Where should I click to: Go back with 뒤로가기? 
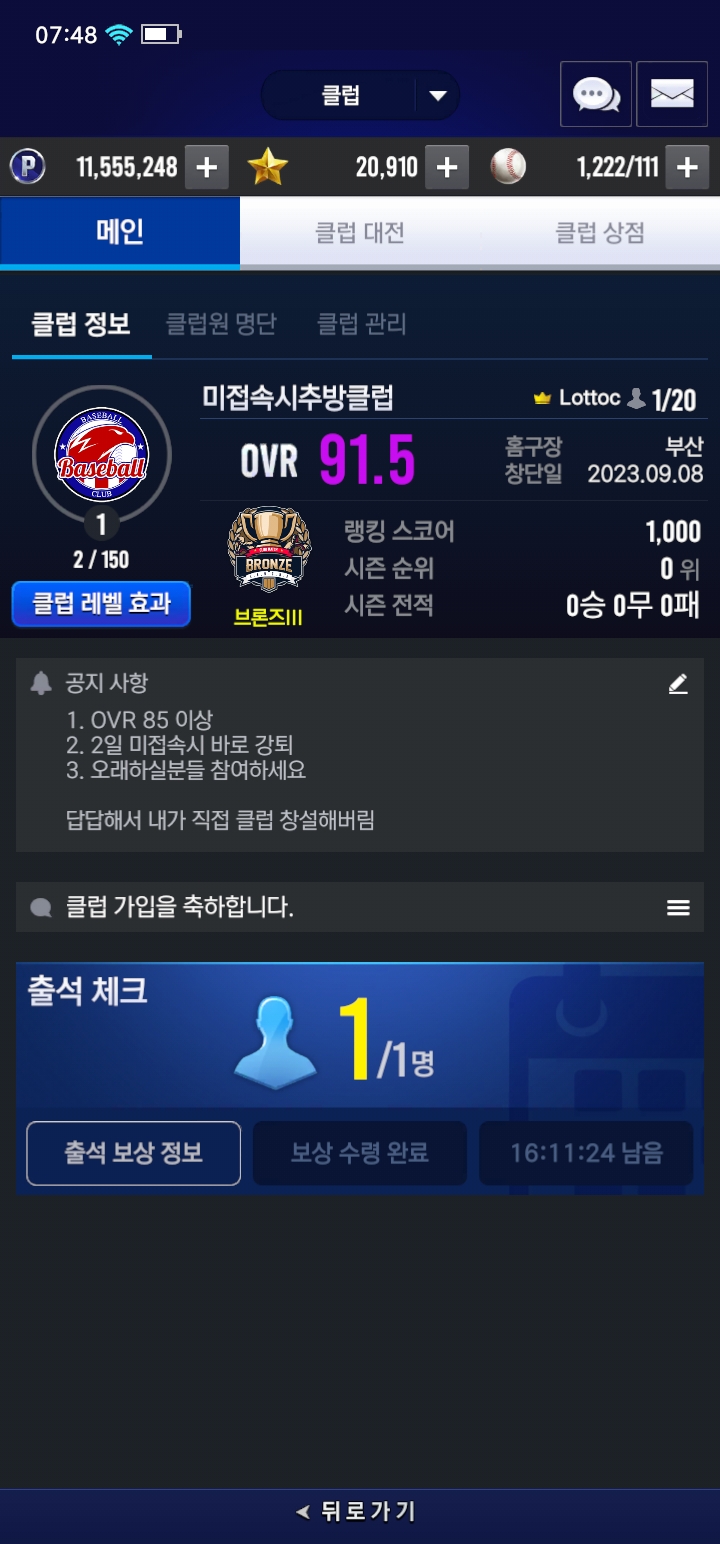tap(360, 1512)
